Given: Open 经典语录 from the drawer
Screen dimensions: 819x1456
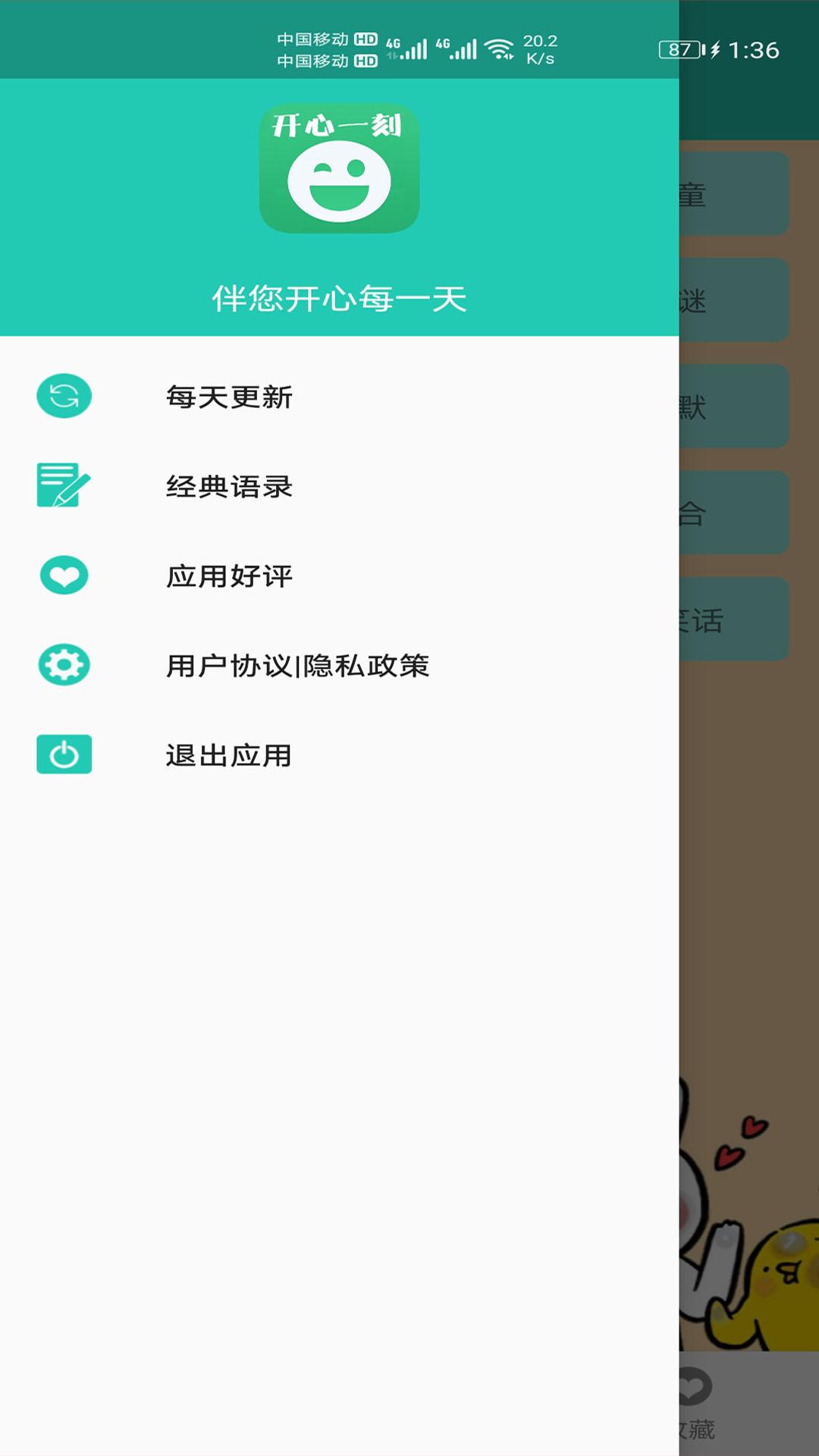Looking at the screenshot, I should pos(229,486).
